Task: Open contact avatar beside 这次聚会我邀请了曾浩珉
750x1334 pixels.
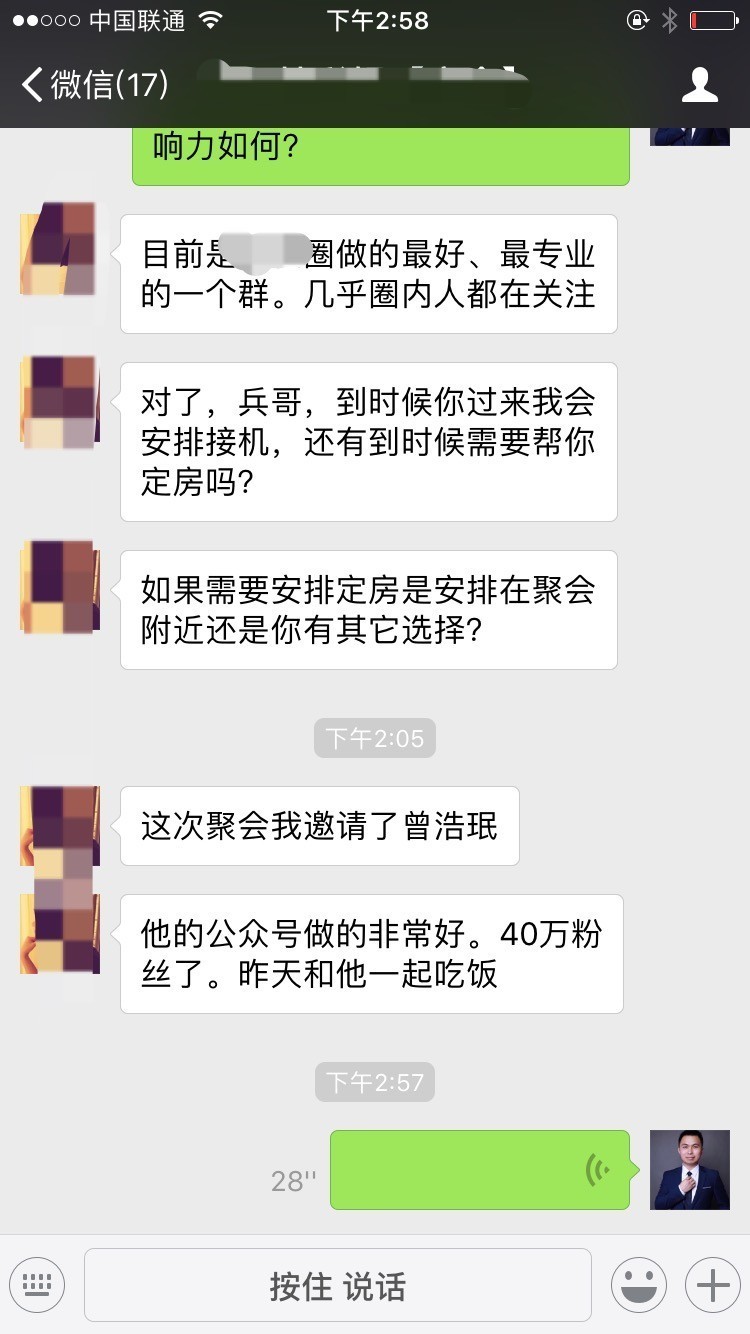Action: 60,826
